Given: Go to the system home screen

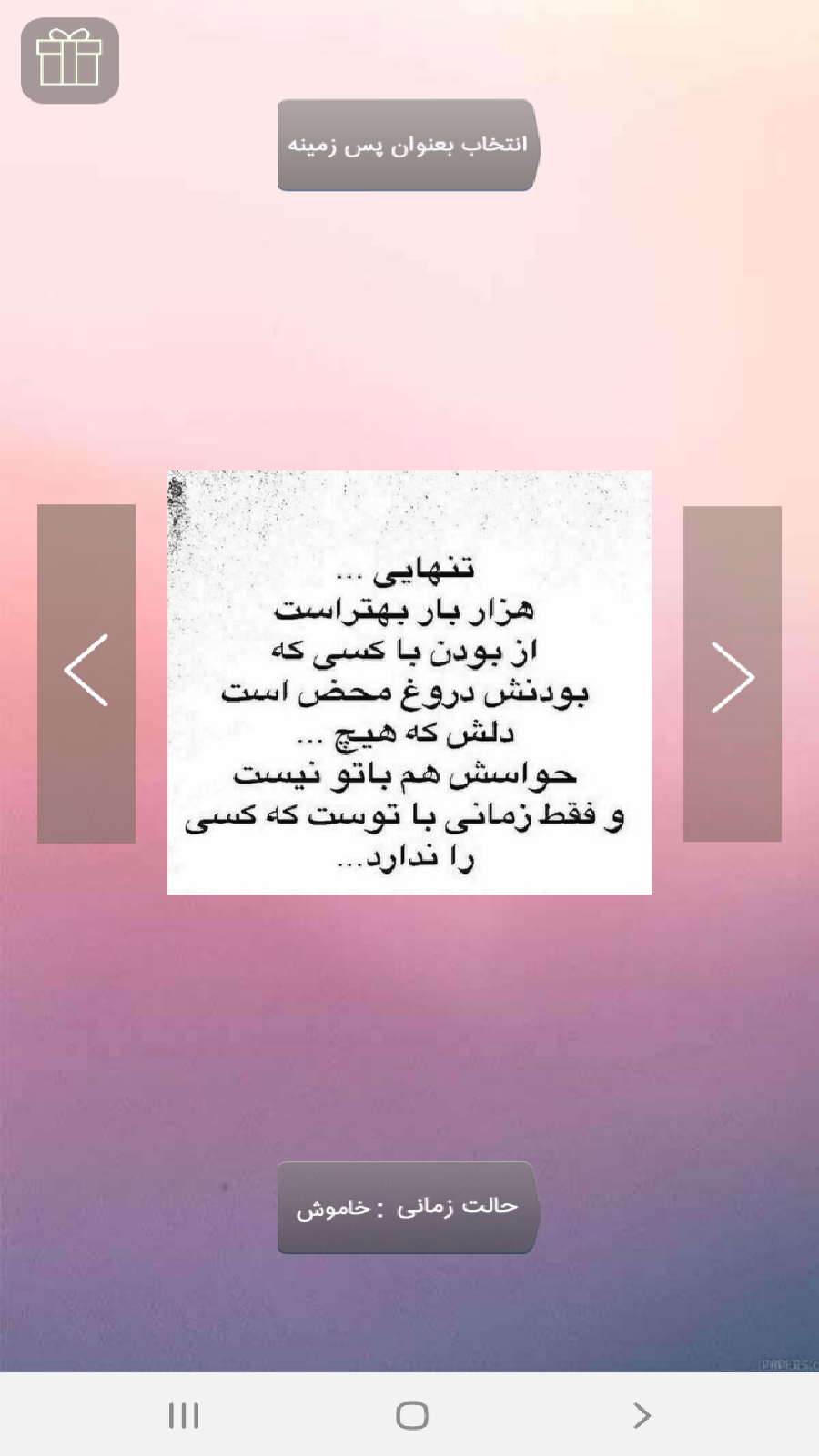Looking at the screenshot, I should click(x=411, y=1415).
